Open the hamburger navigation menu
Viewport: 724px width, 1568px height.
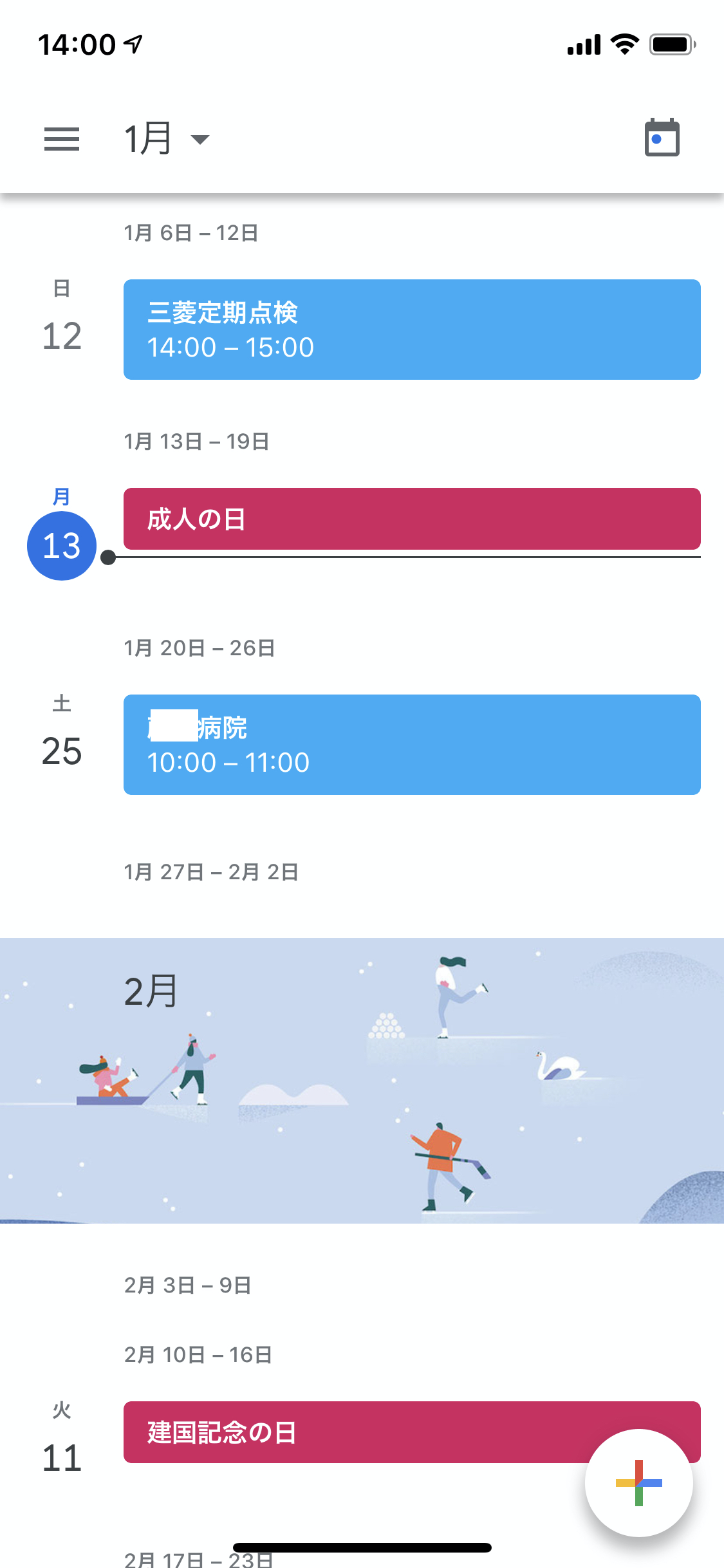point(62,138)
